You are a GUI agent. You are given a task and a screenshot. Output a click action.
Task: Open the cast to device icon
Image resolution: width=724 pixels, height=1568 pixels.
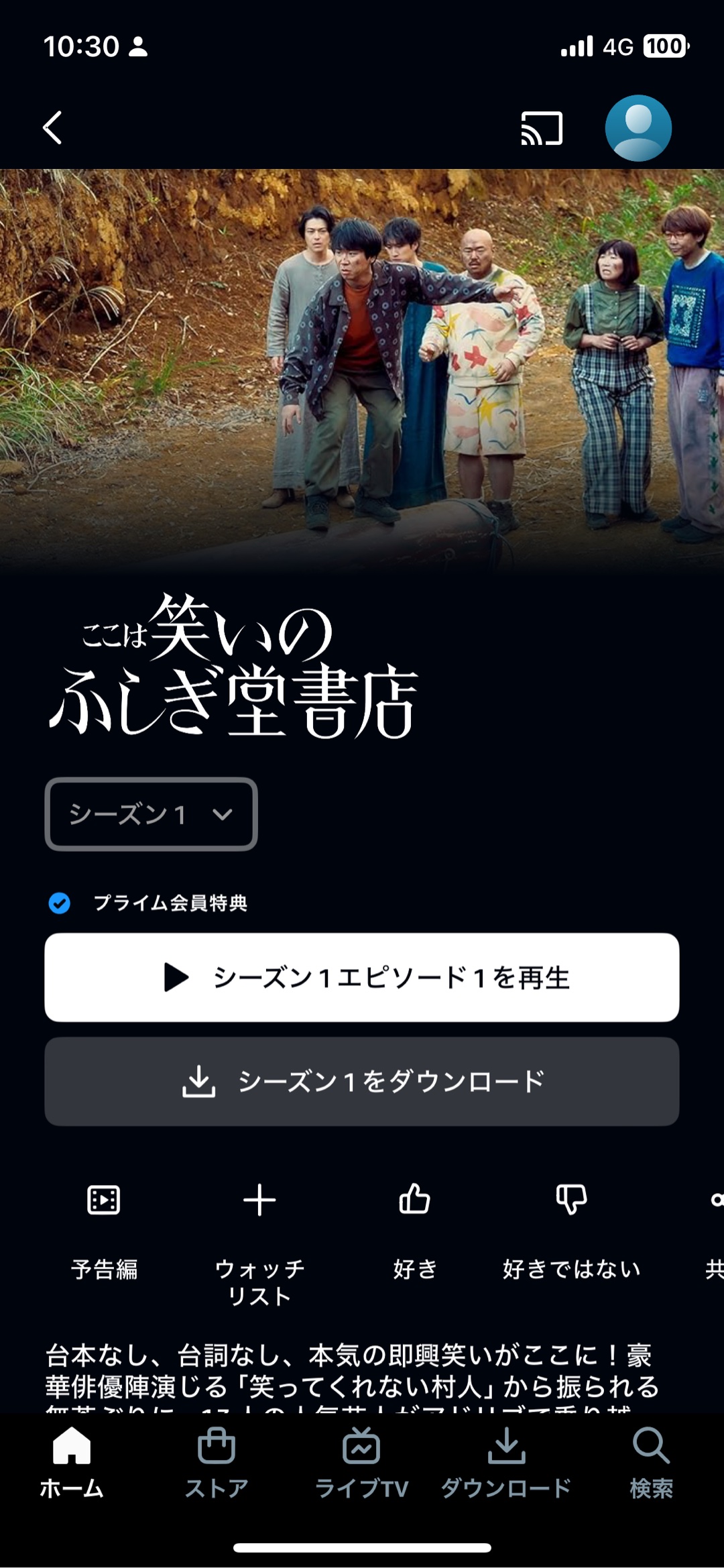pos(542,128)
